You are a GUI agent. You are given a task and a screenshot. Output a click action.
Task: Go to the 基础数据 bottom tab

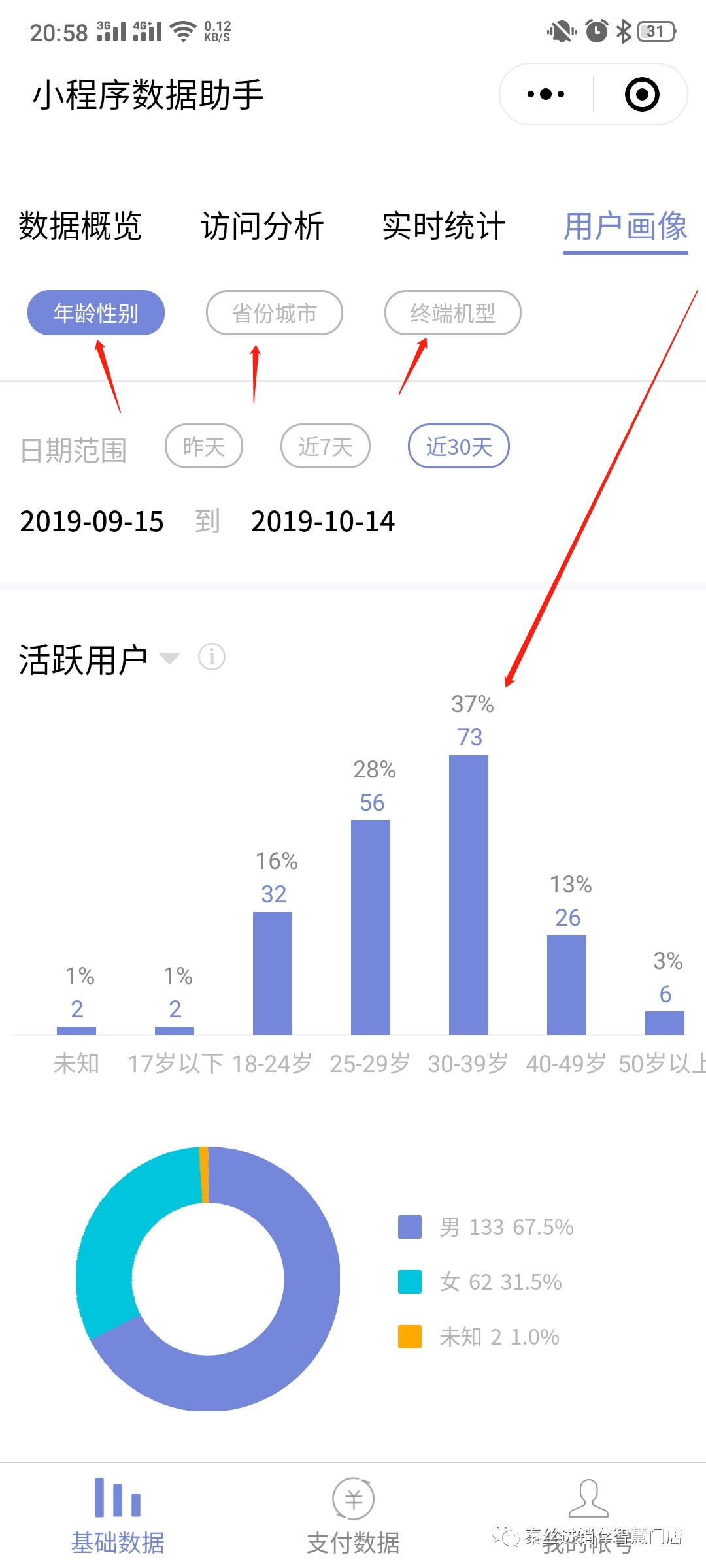(118, 1516)
